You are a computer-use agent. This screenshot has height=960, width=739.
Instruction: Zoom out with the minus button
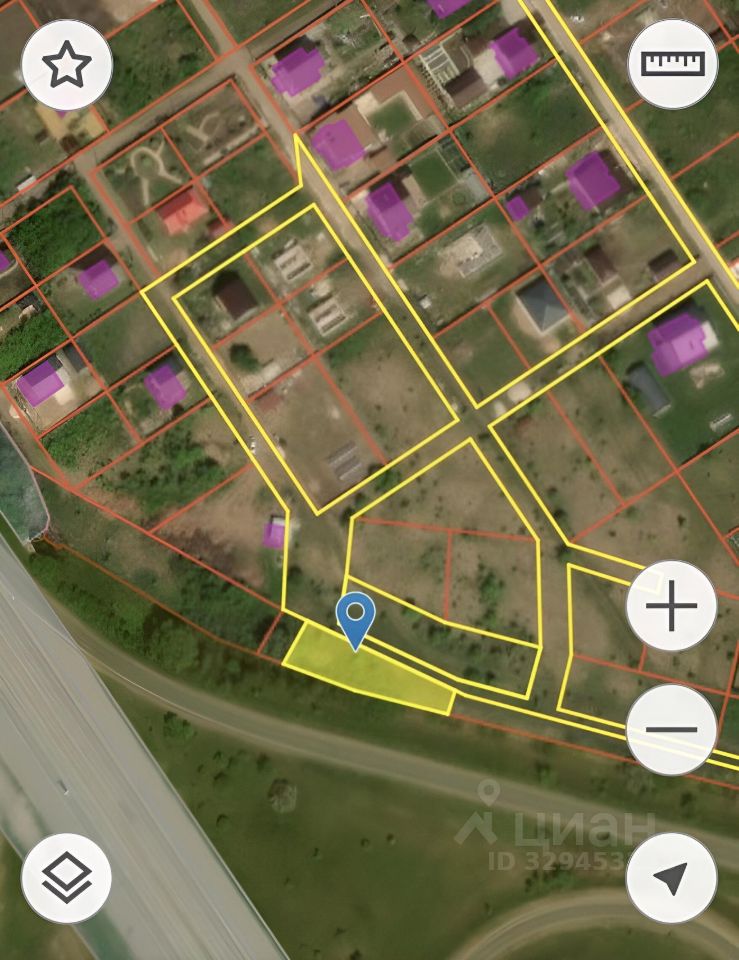(x=672, y=729)
